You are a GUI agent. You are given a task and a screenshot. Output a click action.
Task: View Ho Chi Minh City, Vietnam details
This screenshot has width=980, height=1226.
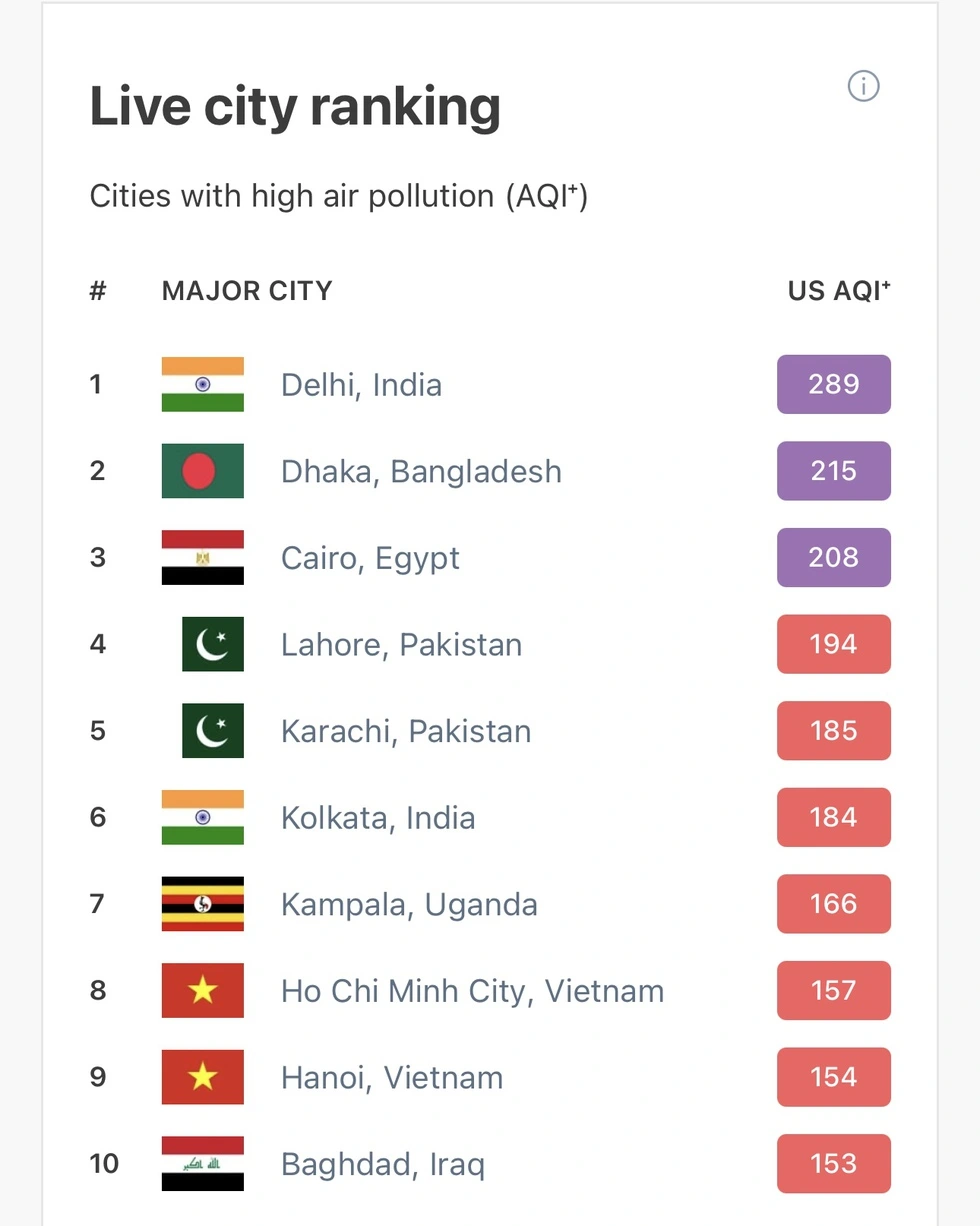(x=472, y=991)
